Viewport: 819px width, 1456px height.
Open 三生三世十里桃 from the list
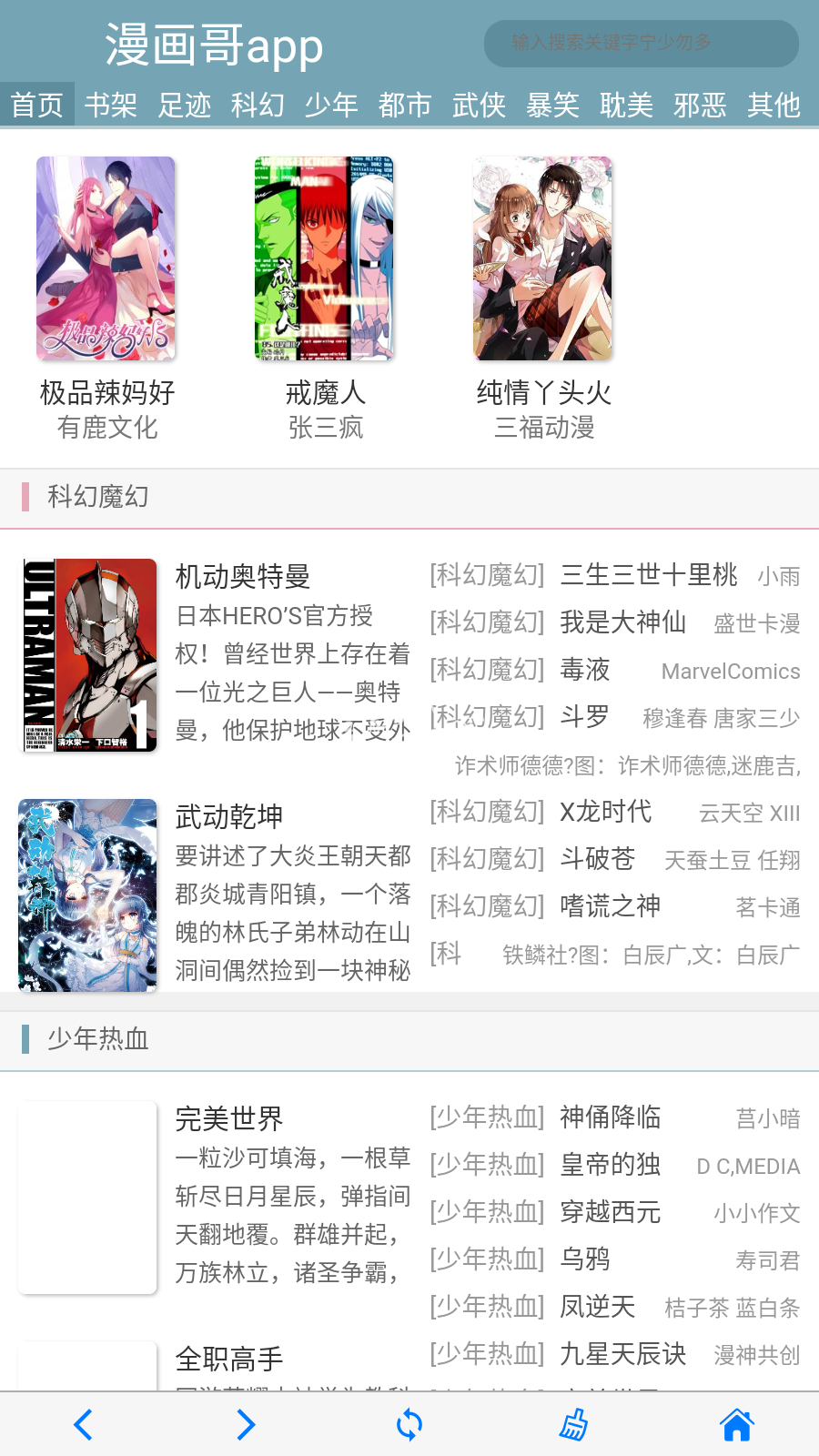[648, 575]
